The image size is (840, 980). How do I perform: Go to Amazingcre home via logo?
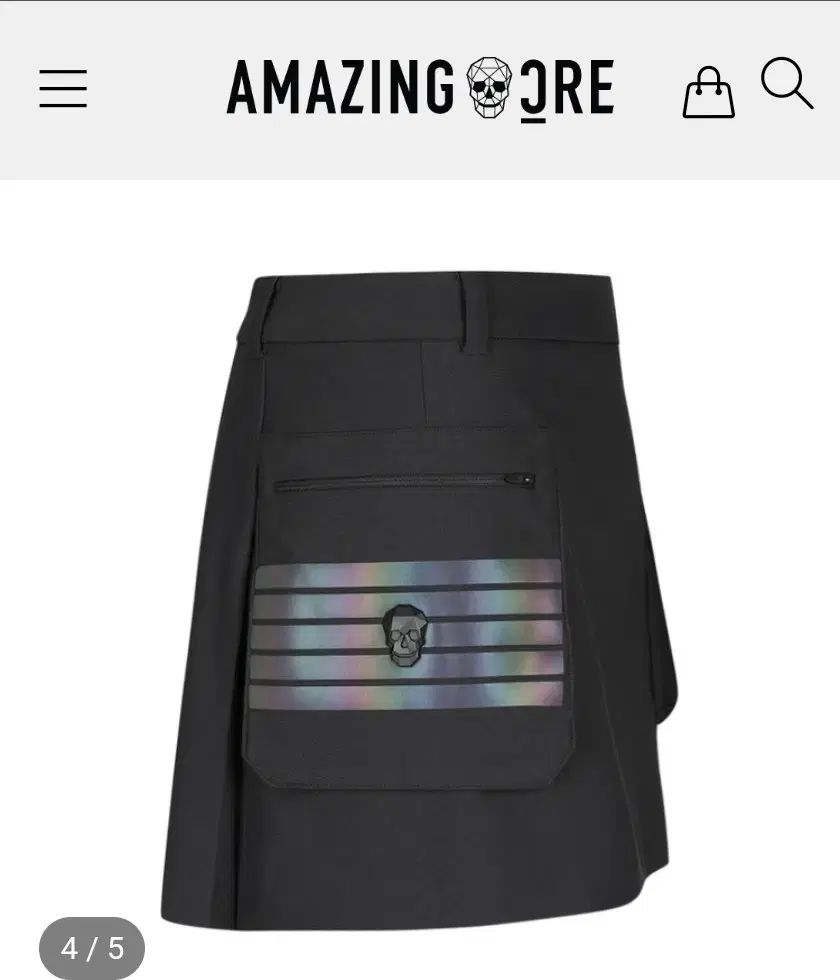pyautogui.click(x=420, y=88)
